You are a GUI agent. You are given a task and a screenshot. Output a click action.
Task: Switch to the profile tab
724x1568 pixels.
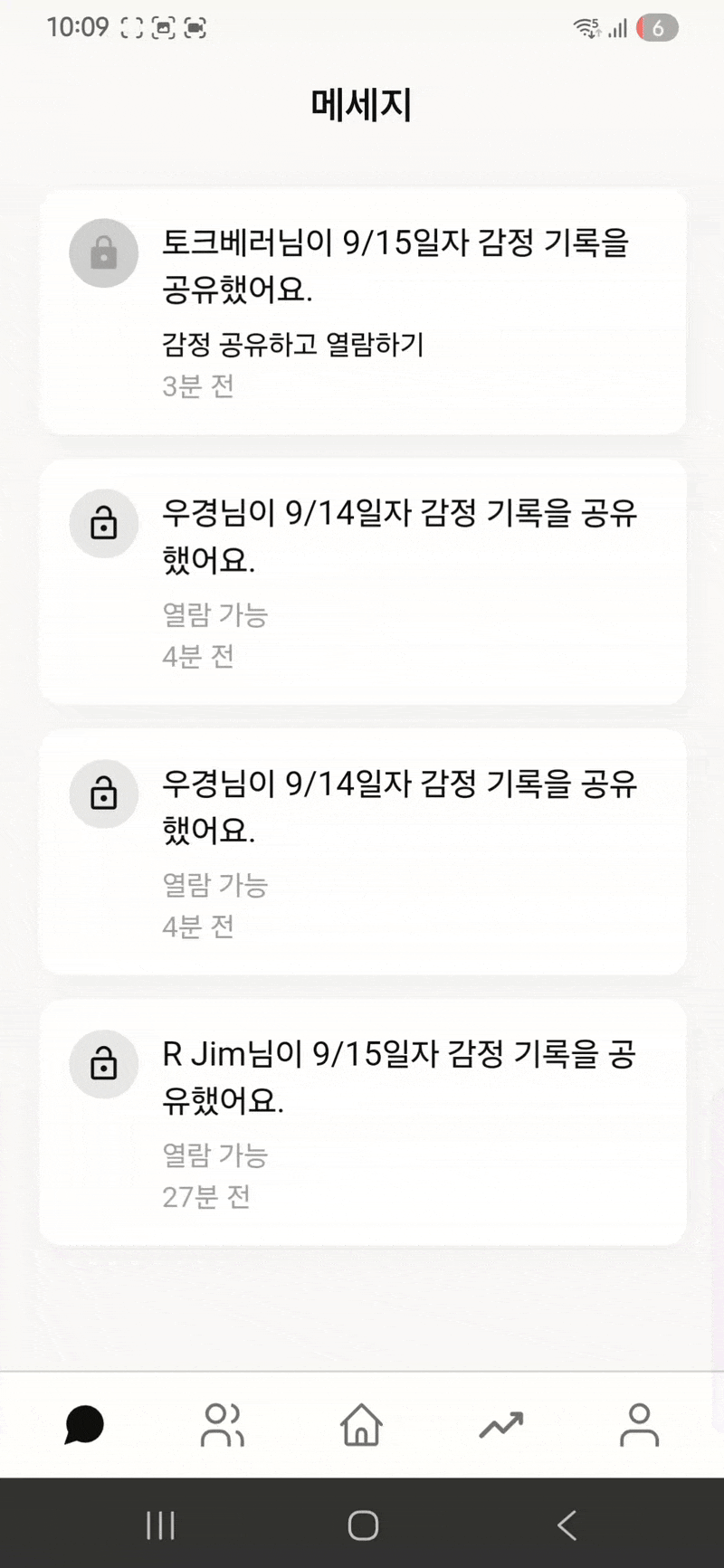[639, 1425]
